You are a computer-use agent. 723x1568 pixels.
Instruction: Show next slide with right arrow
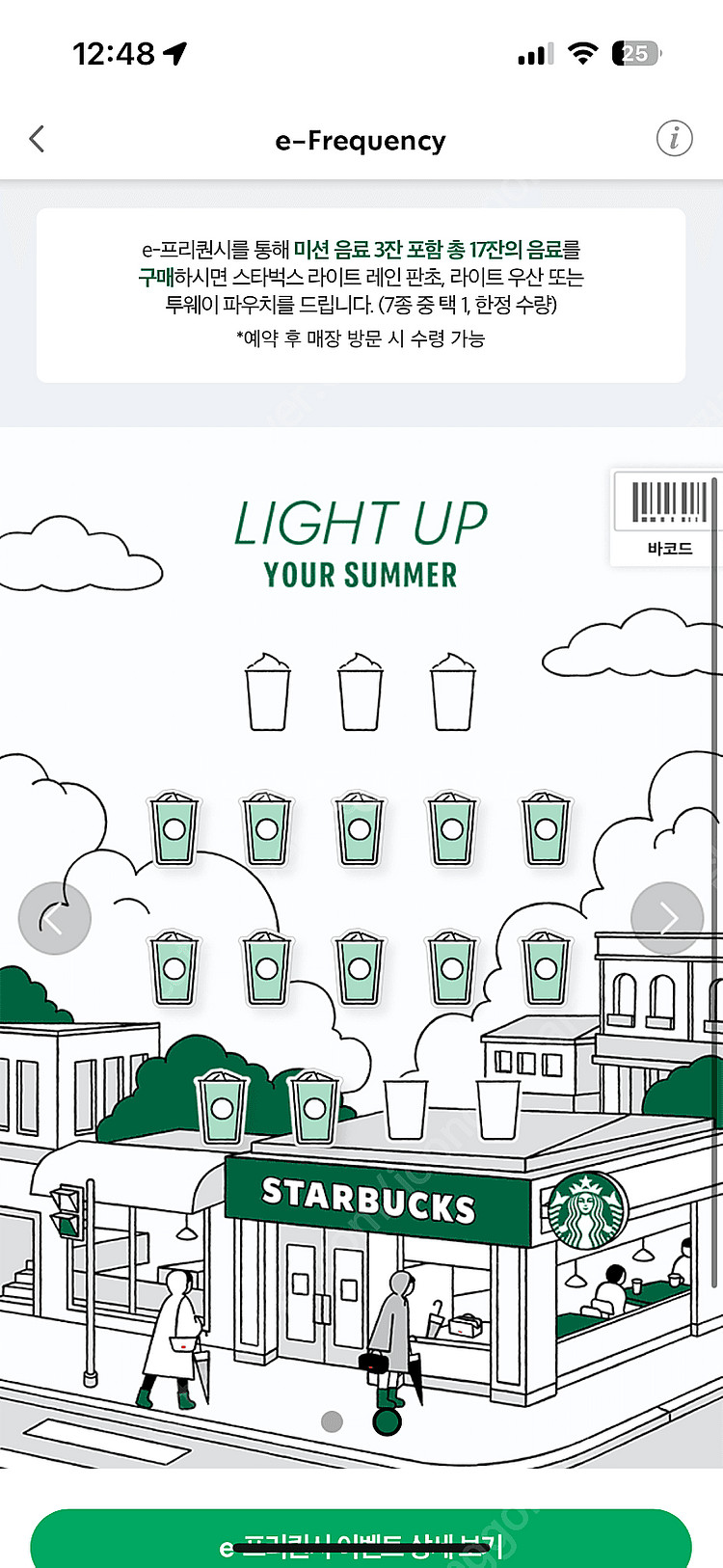tap(667, 918)
